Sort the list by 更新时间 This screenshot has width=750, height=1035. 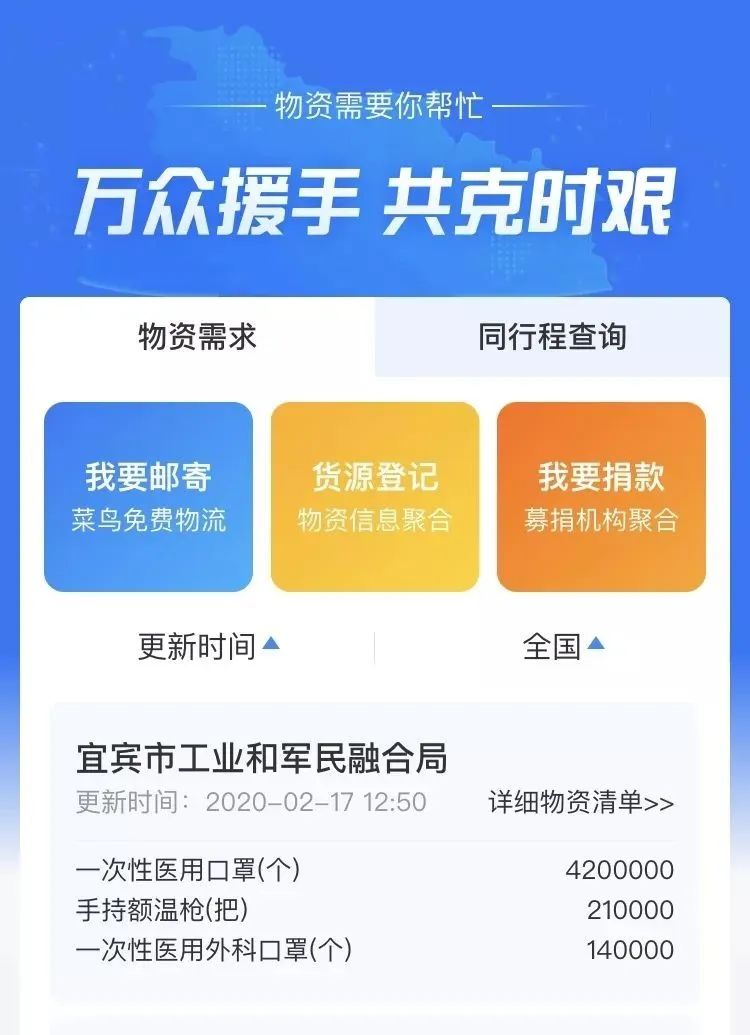point(208,646)
